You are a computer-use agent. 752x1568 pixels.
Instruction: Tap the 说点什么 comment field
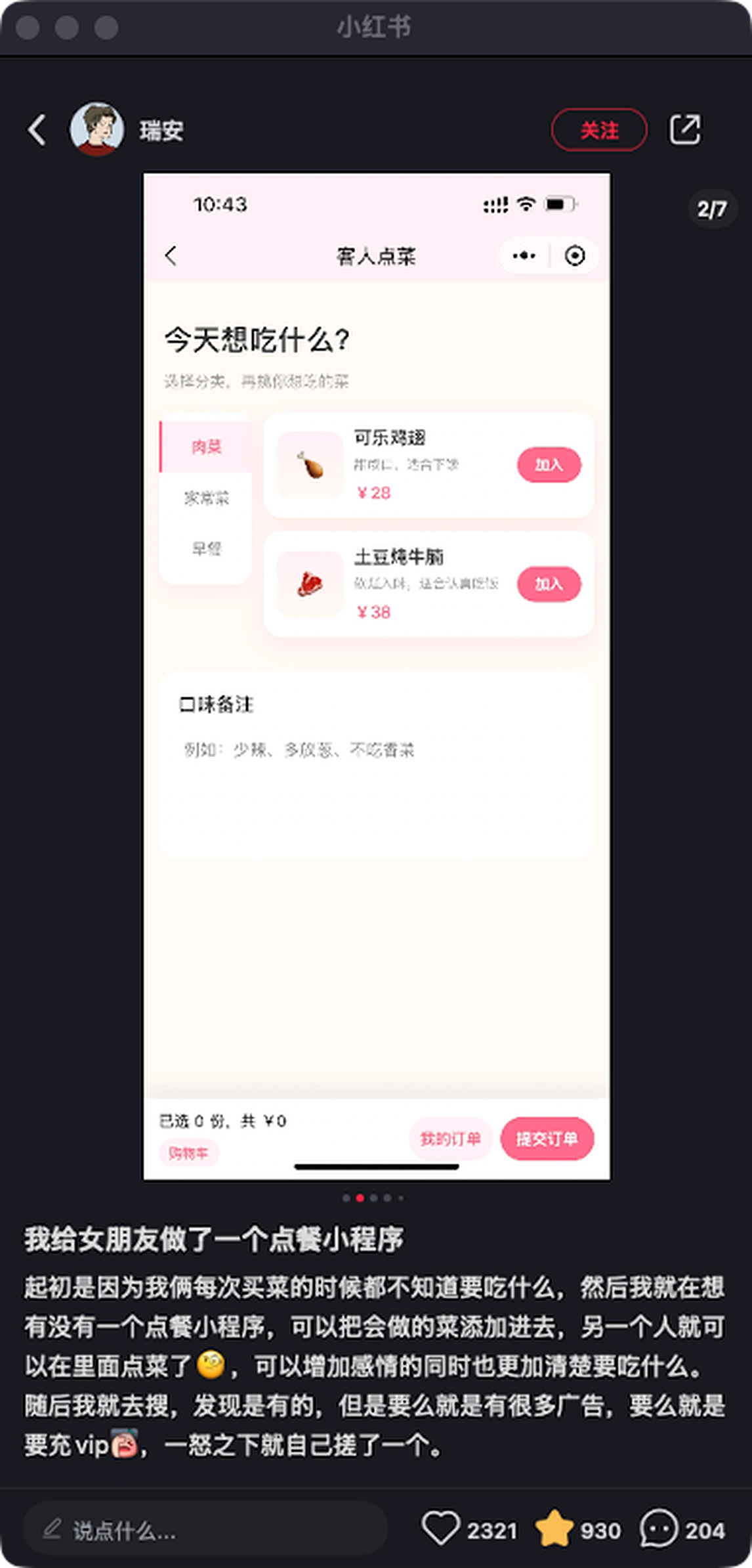pos(205,1531)
